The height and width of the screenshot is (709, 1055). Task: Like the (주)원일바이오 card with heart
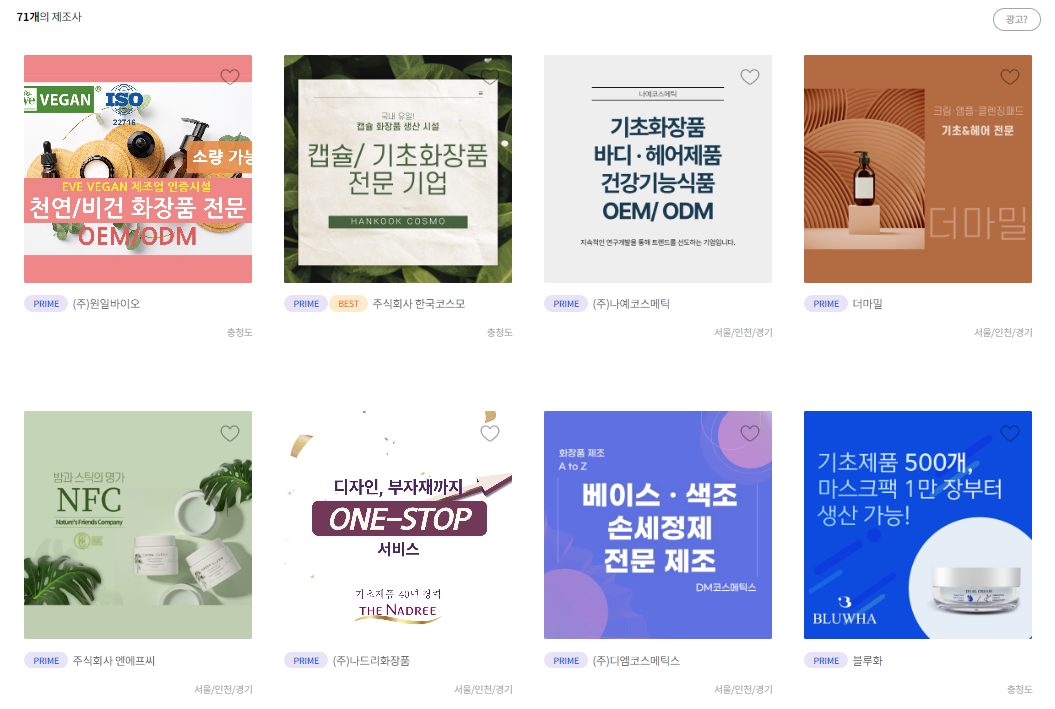(x=230, y=77)
